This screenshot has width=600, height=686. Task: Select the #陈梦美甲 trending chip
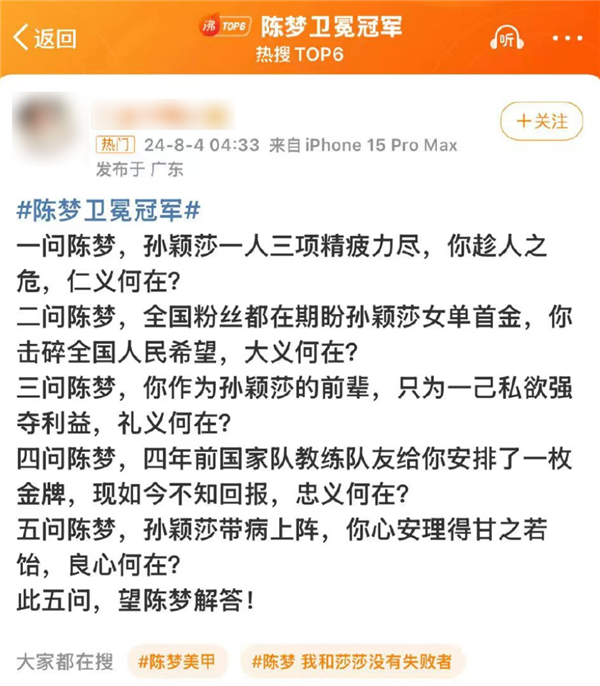[x=177, y=661]
